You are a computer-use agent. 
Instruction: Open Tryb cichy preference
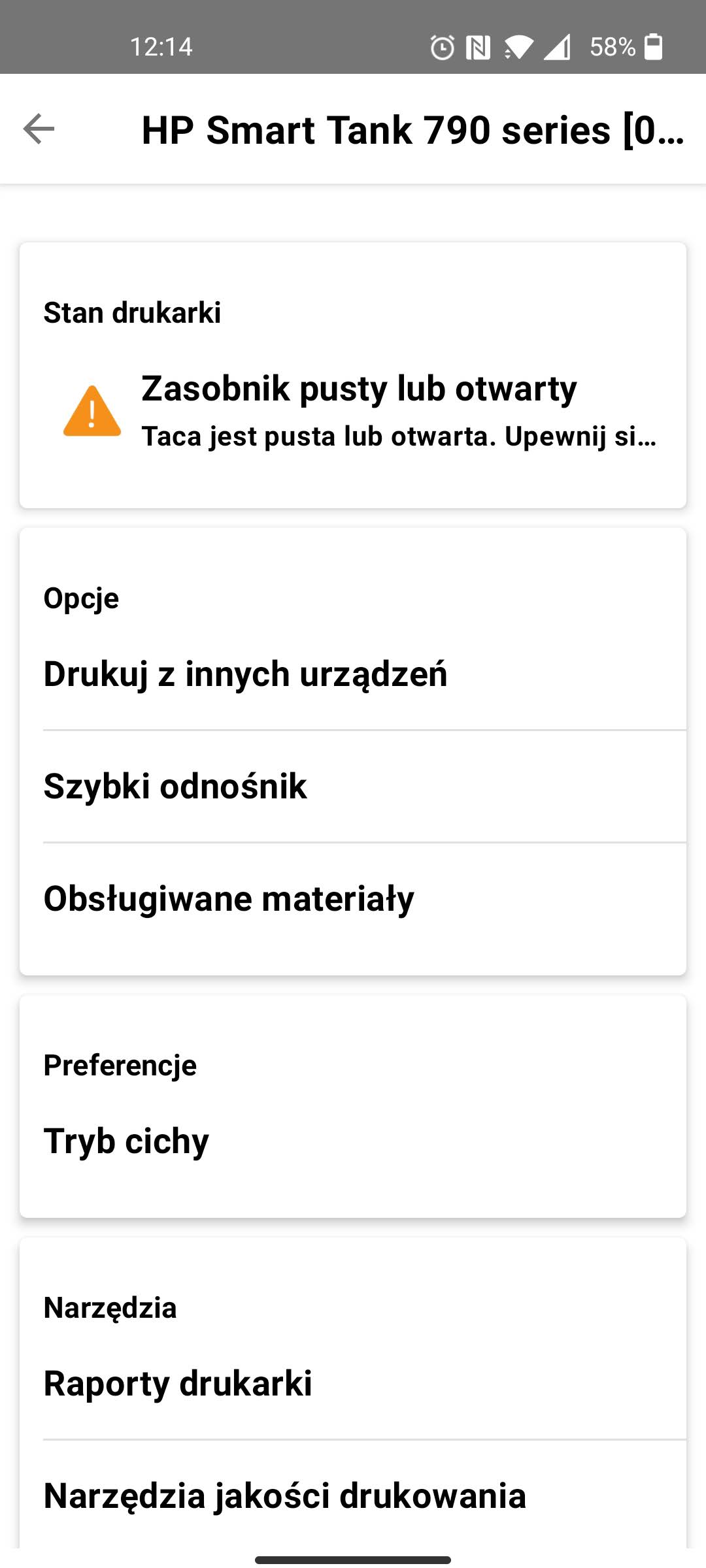click(353, 1141)
